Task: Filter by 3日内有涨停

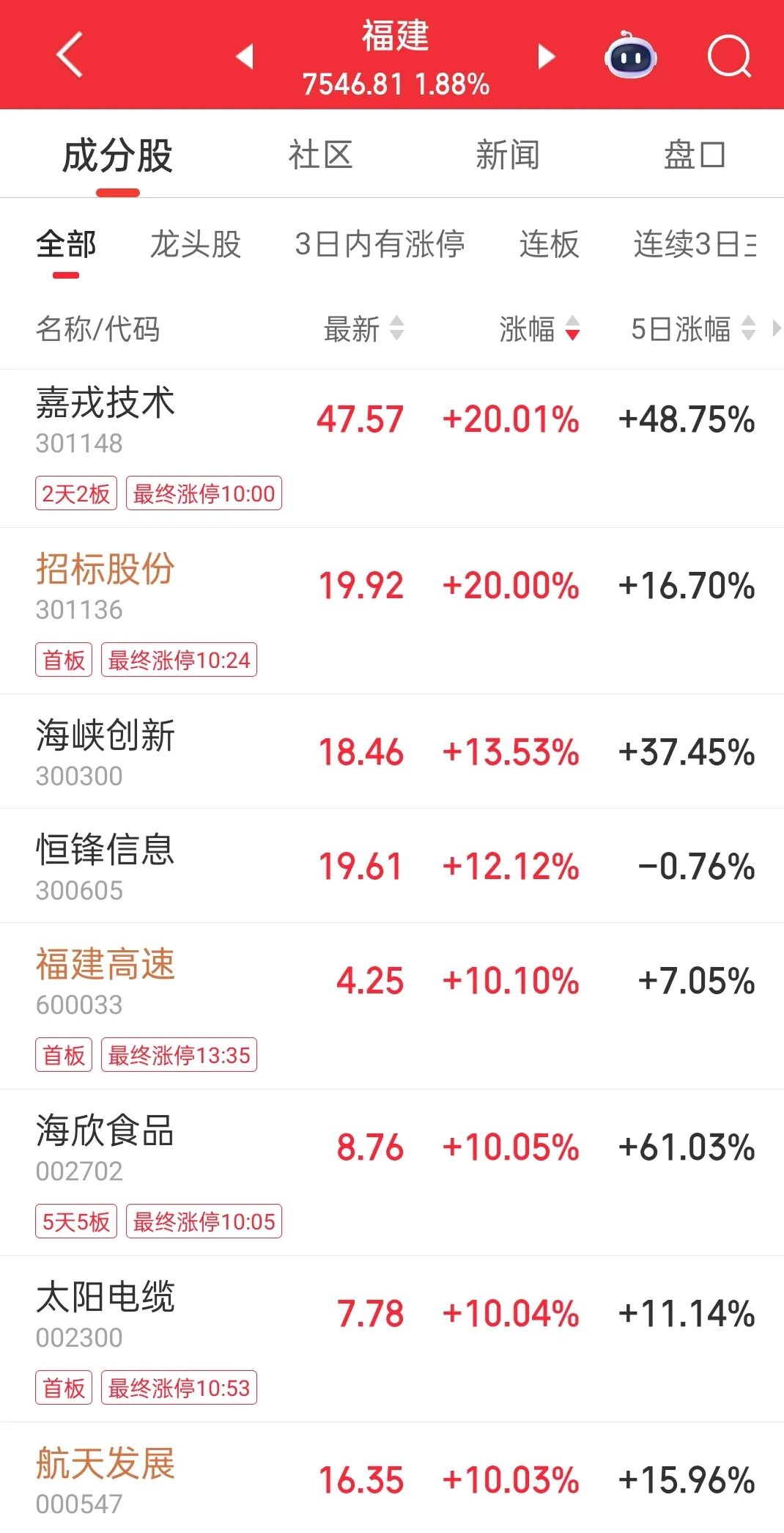Action: [380, 244]
